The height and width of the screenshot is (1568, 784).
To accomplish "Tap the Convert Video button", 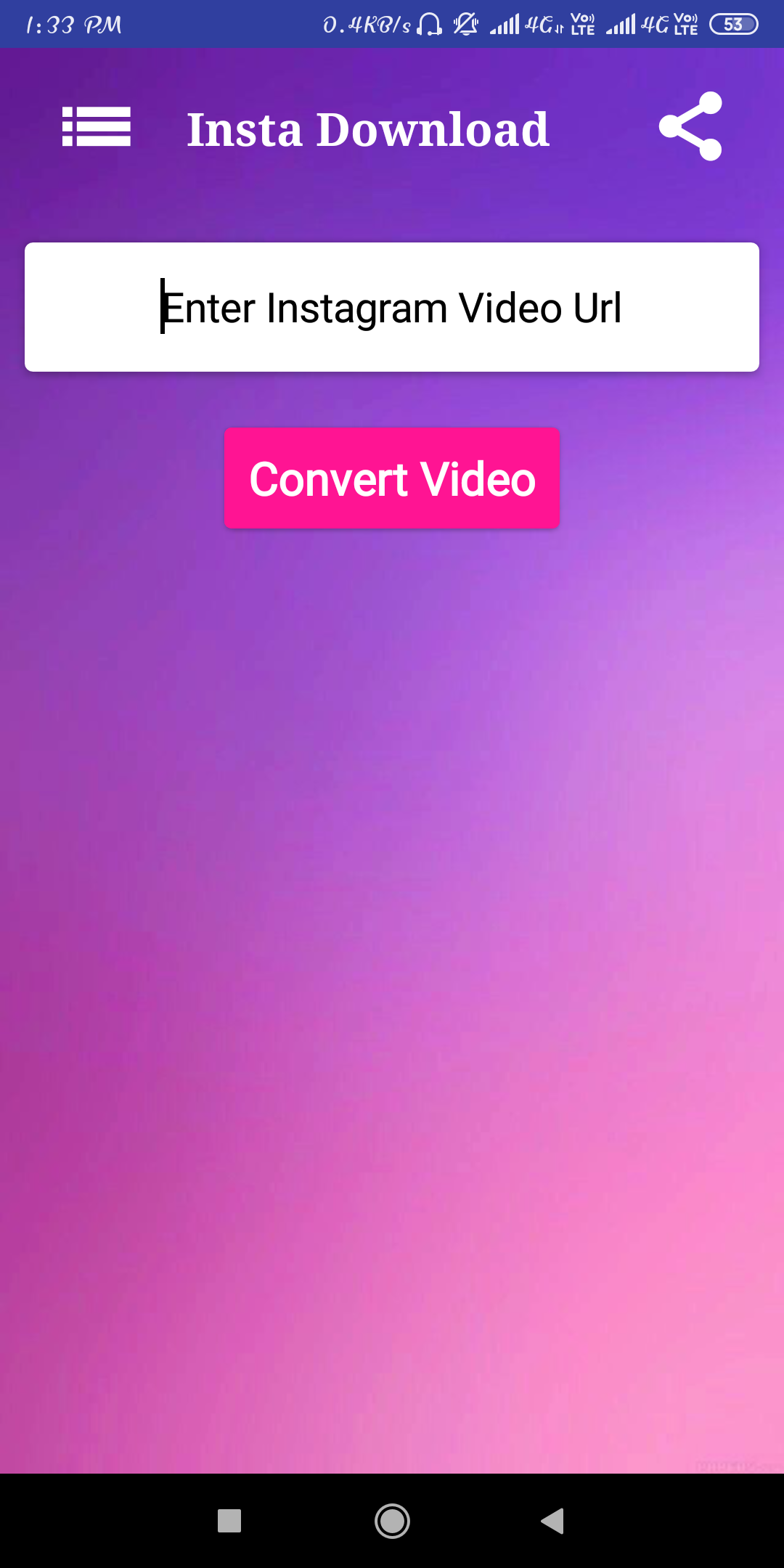I will tap(392, 478).
